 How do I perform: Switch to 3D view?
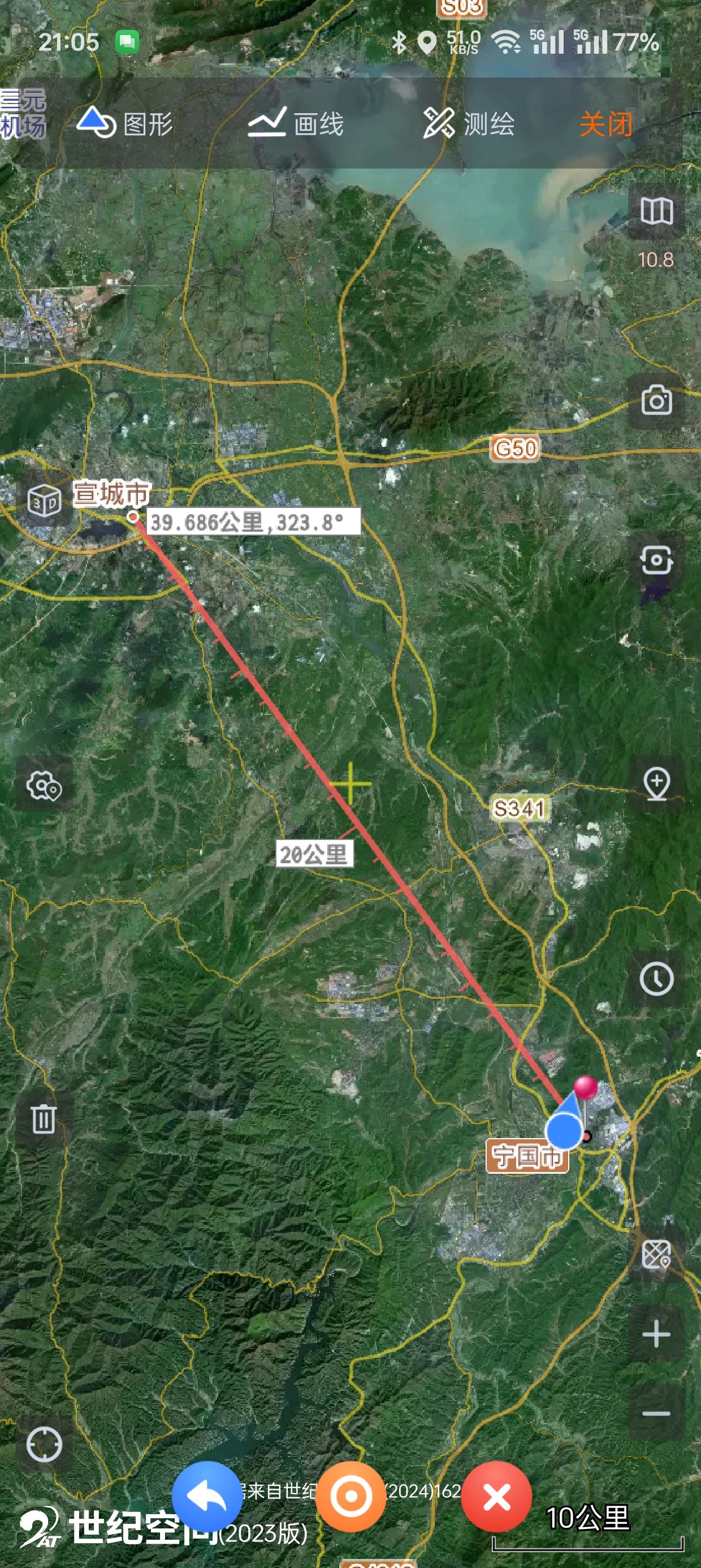click(44, 502)
